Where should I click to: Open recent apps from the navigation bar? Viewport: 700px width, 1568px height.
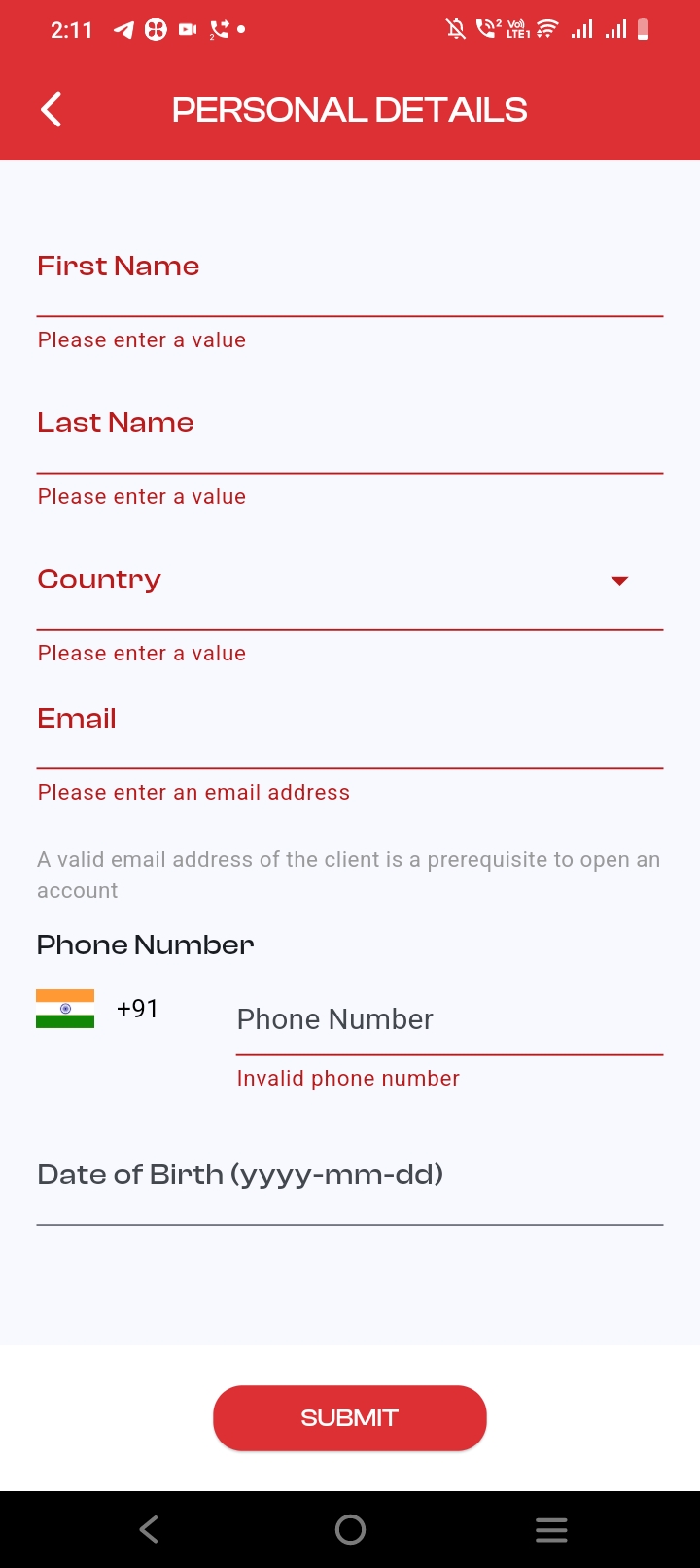tap(551, 1530)
